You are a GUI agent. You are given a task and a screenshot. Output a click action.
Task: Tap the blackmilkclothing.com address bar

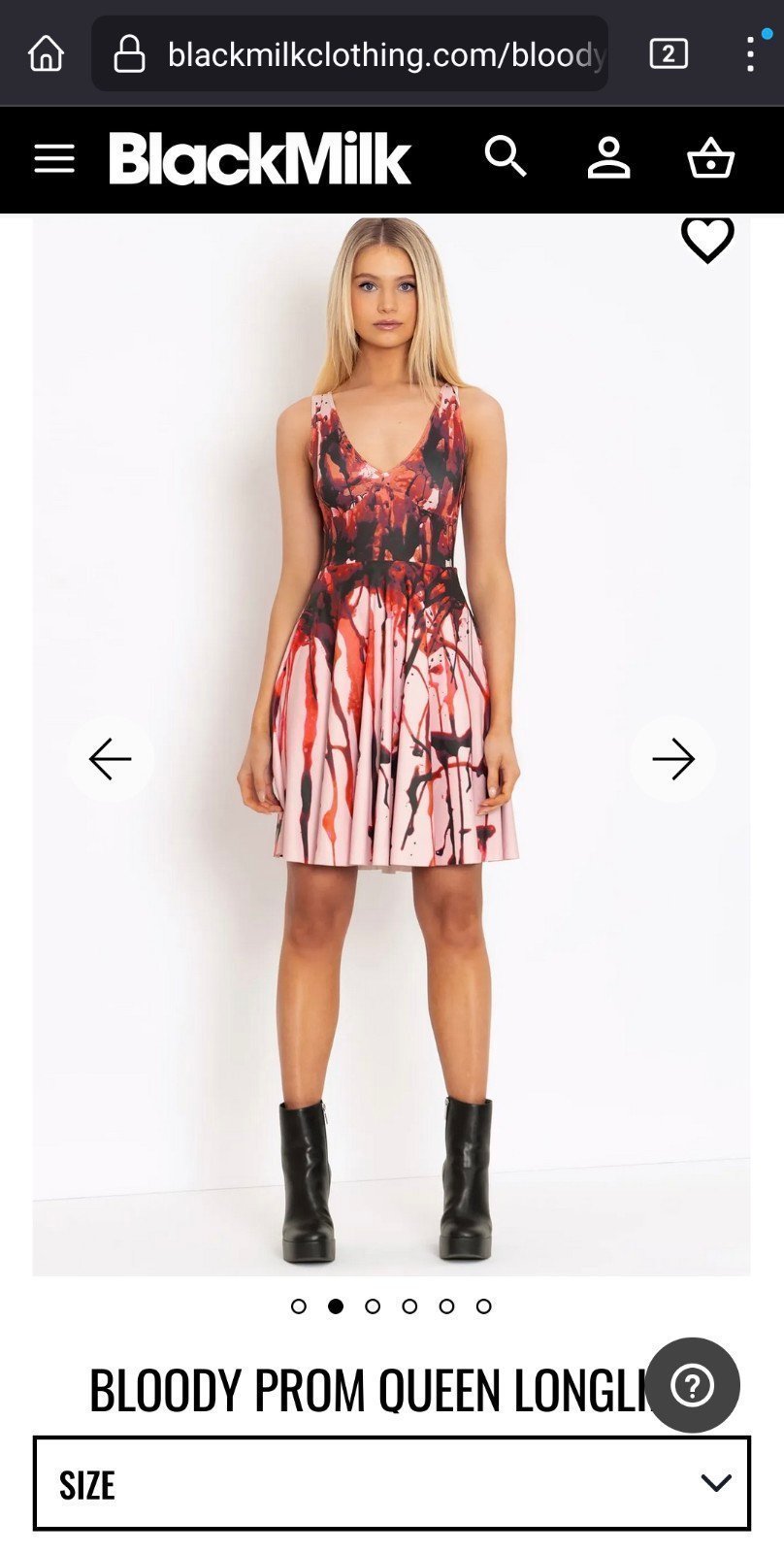[x=349, y=54]
